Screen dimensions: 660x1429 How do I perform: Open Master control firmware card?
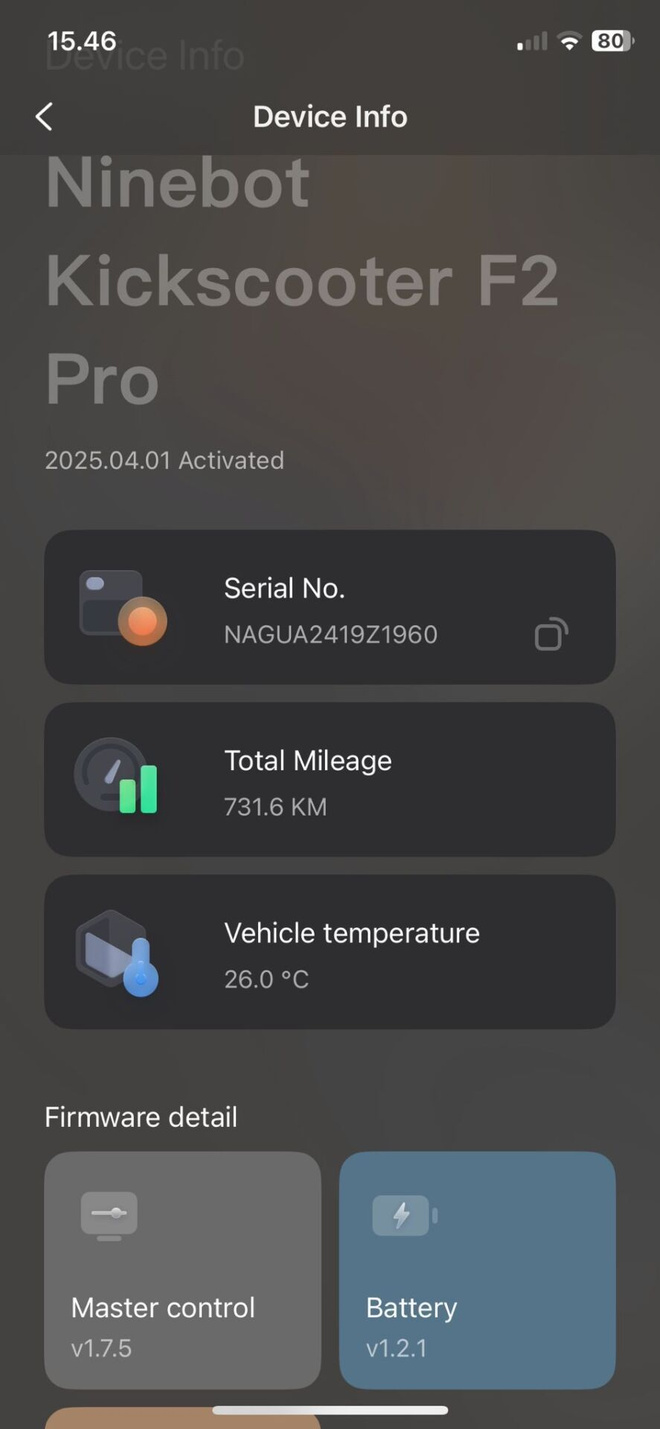183,1270
